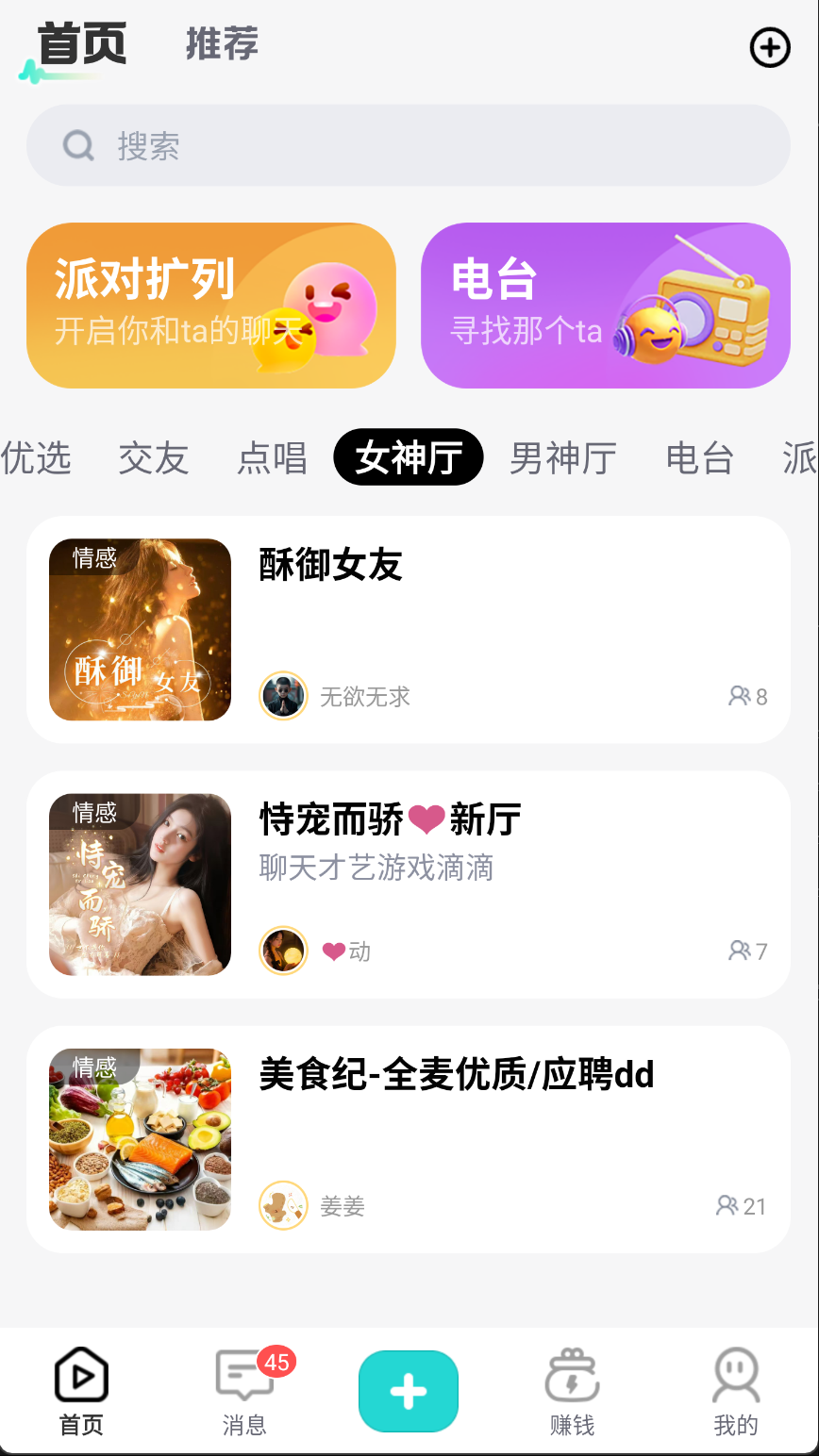Screen dimensions: 819x1456
Task: Select the 点唱 category tab
Action: [x=272, y=457]
